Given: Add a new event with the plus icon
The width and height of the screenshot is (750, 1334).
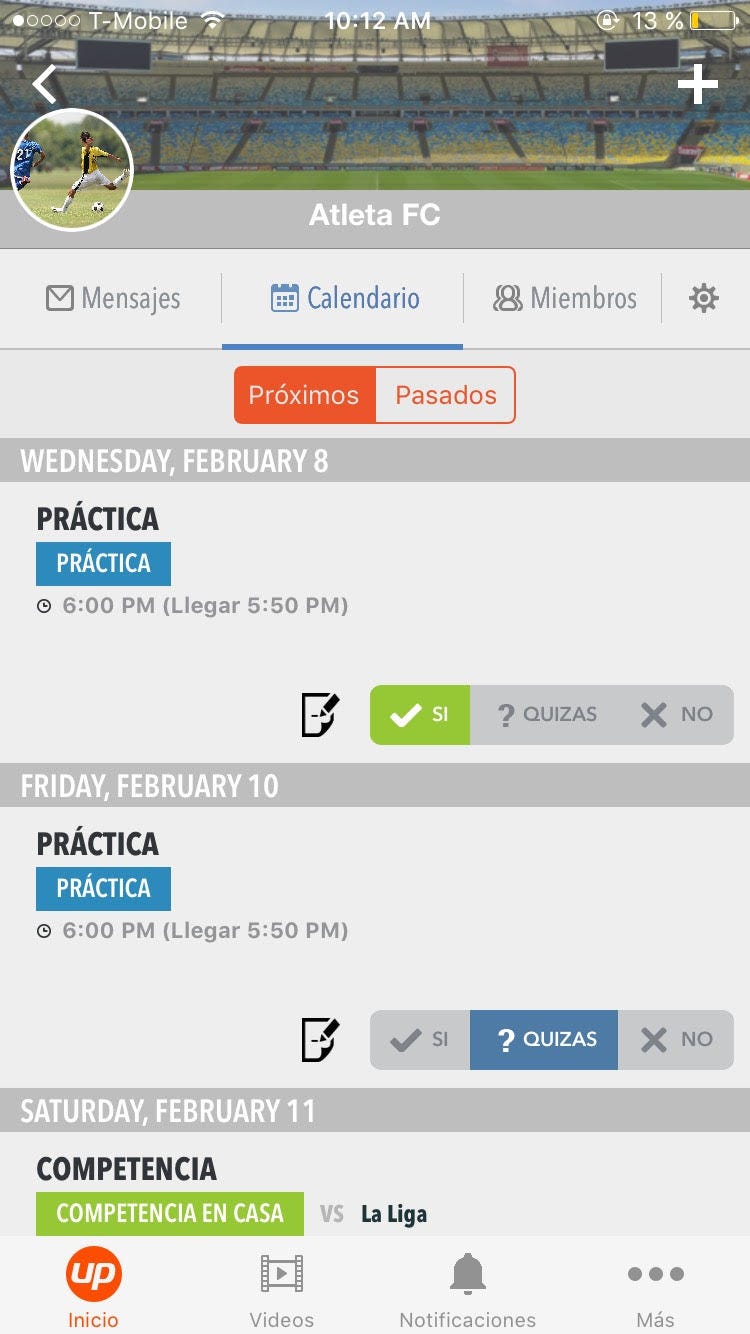Looking at the screenshot, I should pos(698,85).
